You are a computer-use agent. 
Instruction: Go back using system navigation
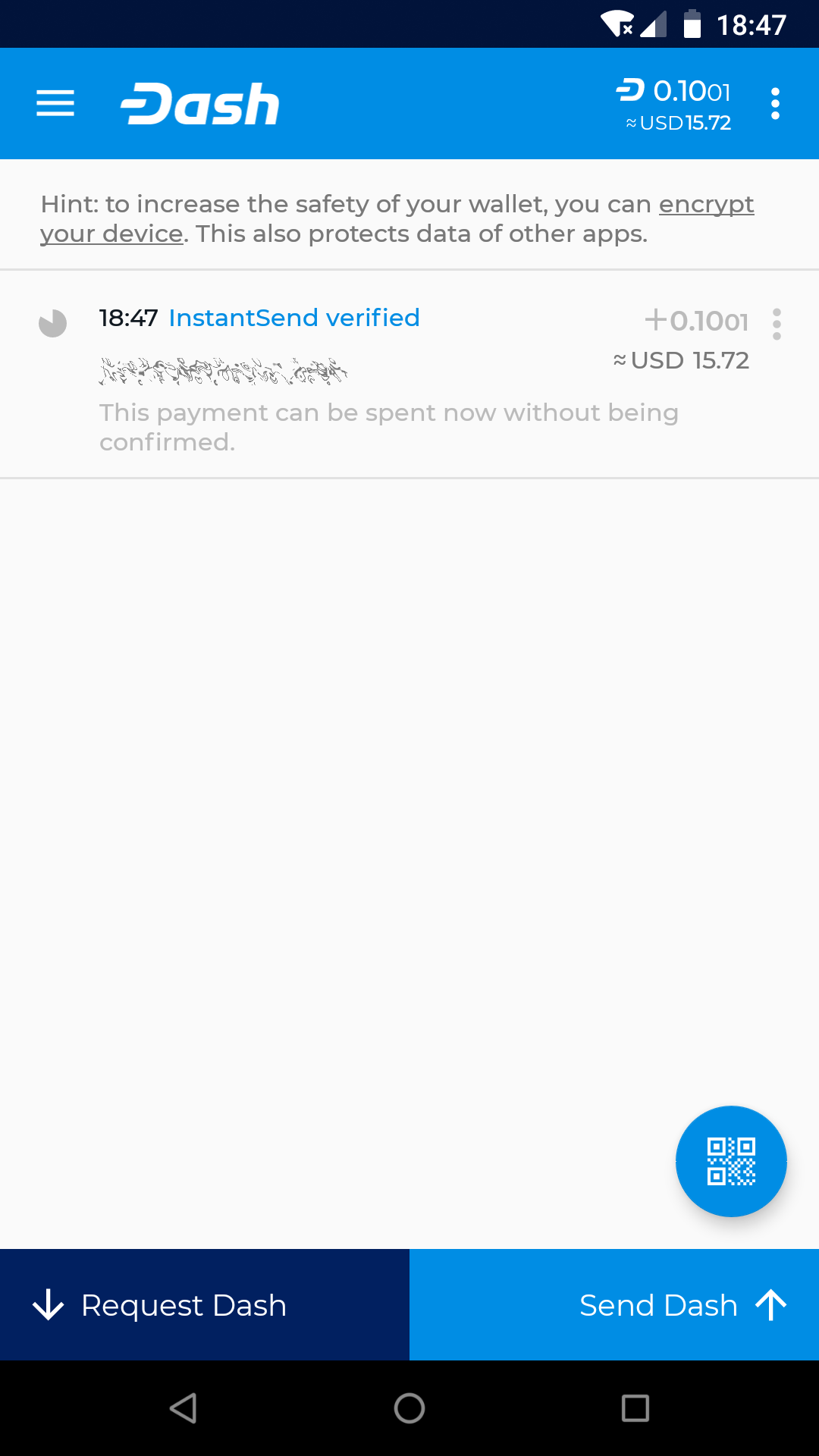point(184,1408)
